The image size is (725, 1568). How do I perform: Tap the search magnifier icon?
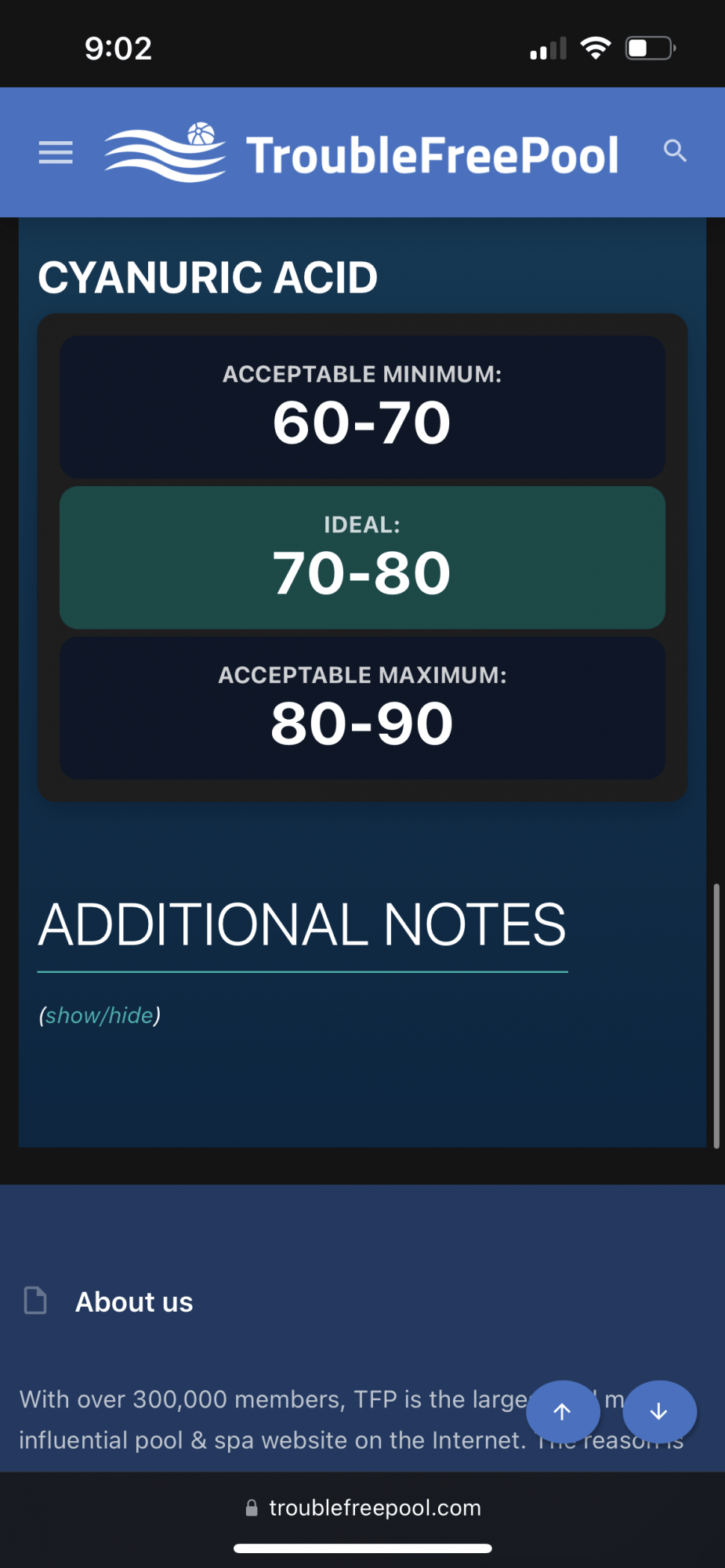[675, 151]
